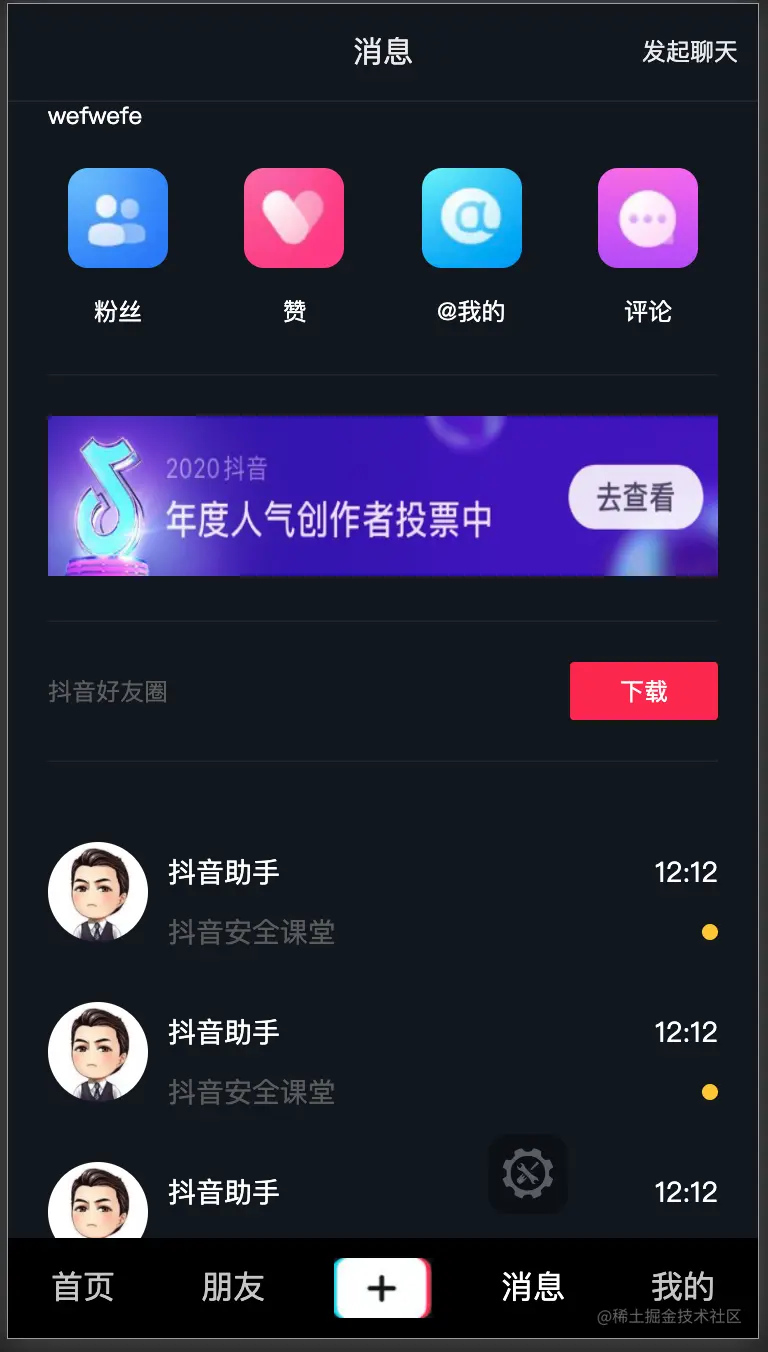Open the 评论 comments icon
The image size is (768, 1352).
tap(647, 218)
